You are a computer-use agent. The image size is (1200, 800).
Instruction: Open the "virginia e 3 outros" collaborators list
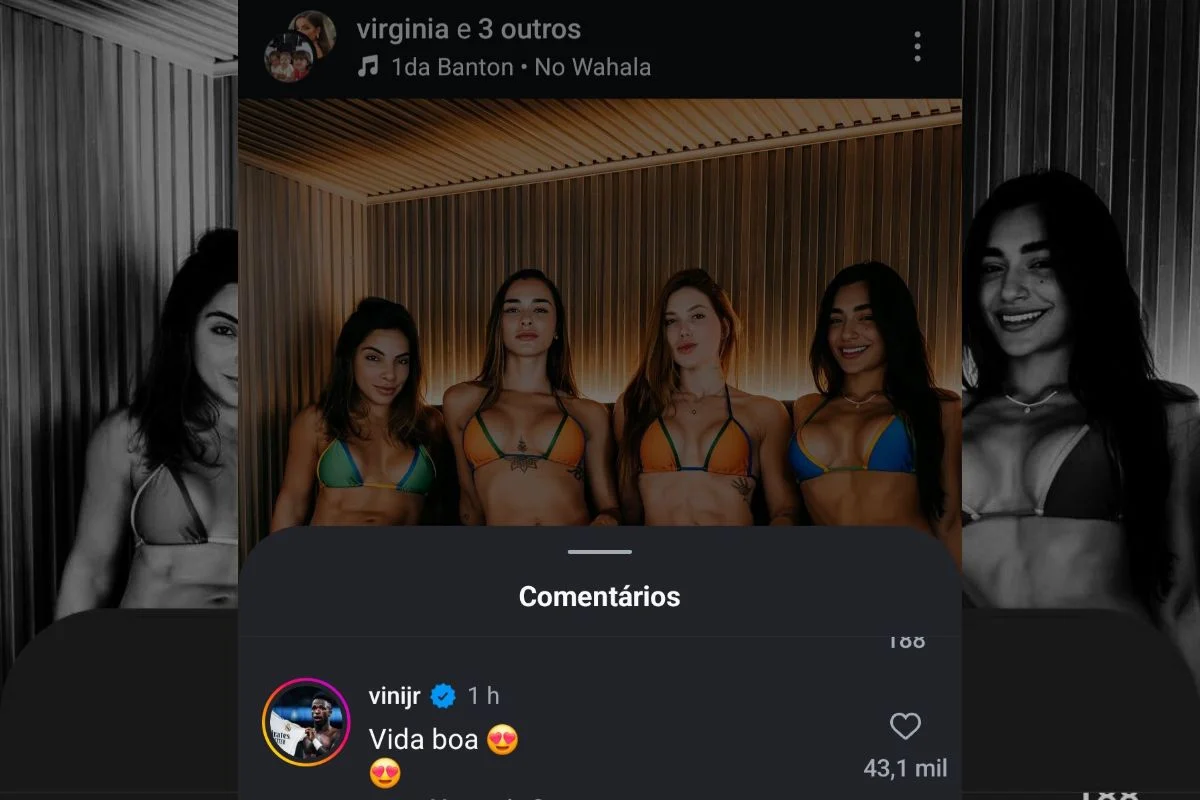coord(468,29)
